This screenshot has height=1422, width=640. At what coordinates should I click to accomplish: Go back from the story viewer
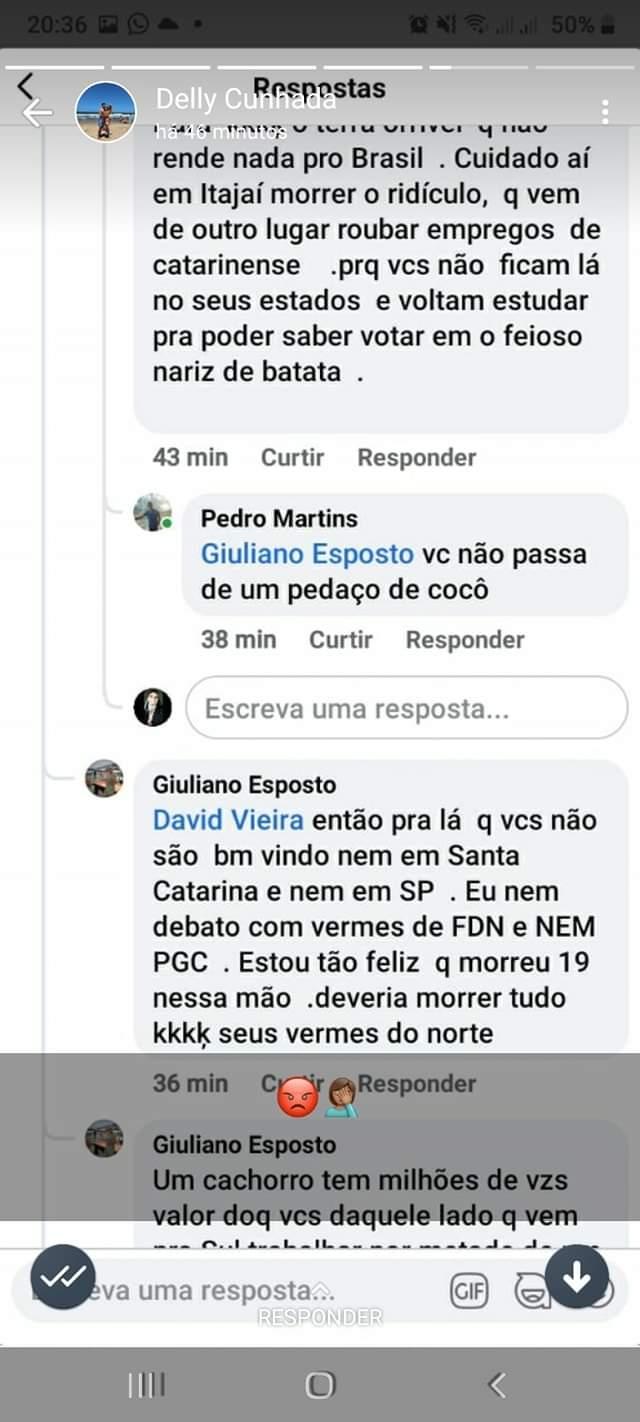tap(36, 113)
